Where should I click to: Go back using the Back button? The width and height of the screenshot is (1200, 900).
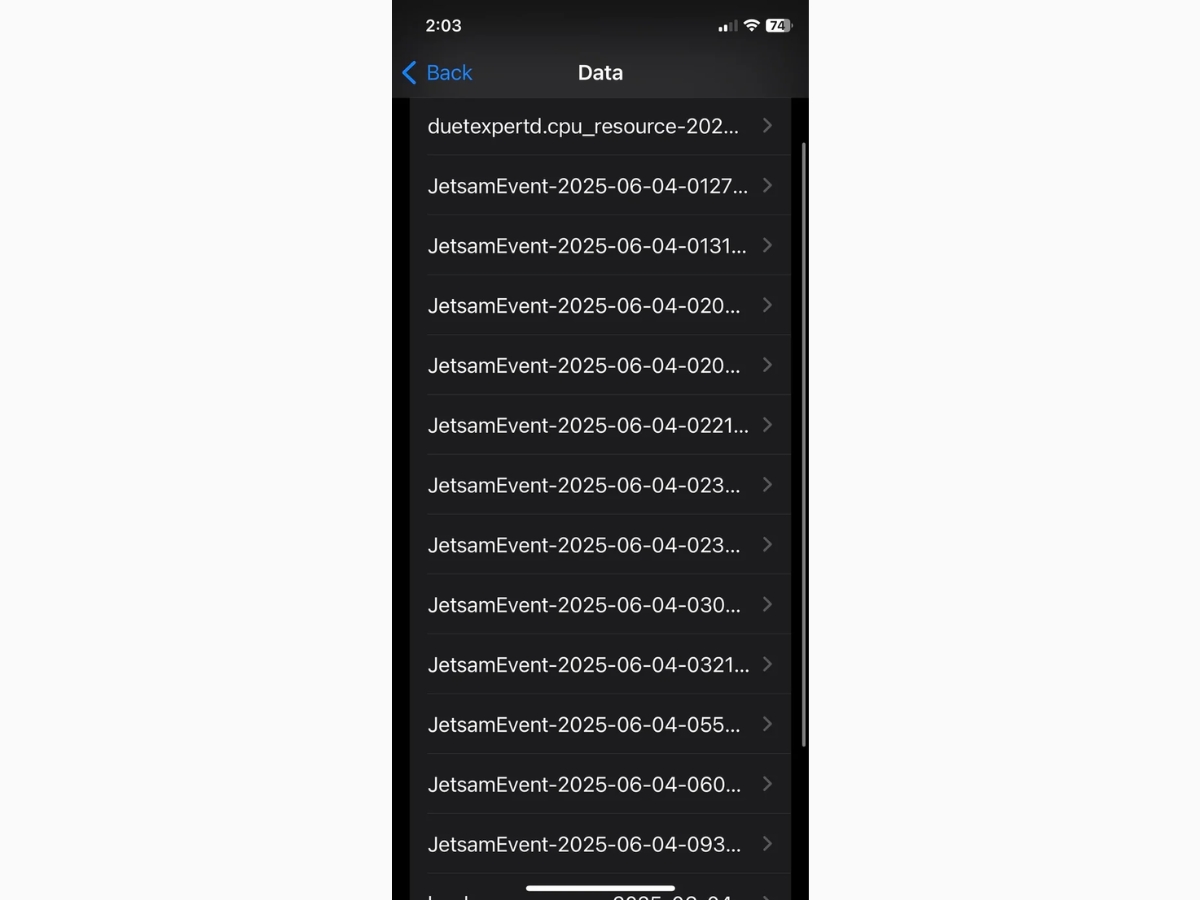pyautogui.click(x=437, y=73)
